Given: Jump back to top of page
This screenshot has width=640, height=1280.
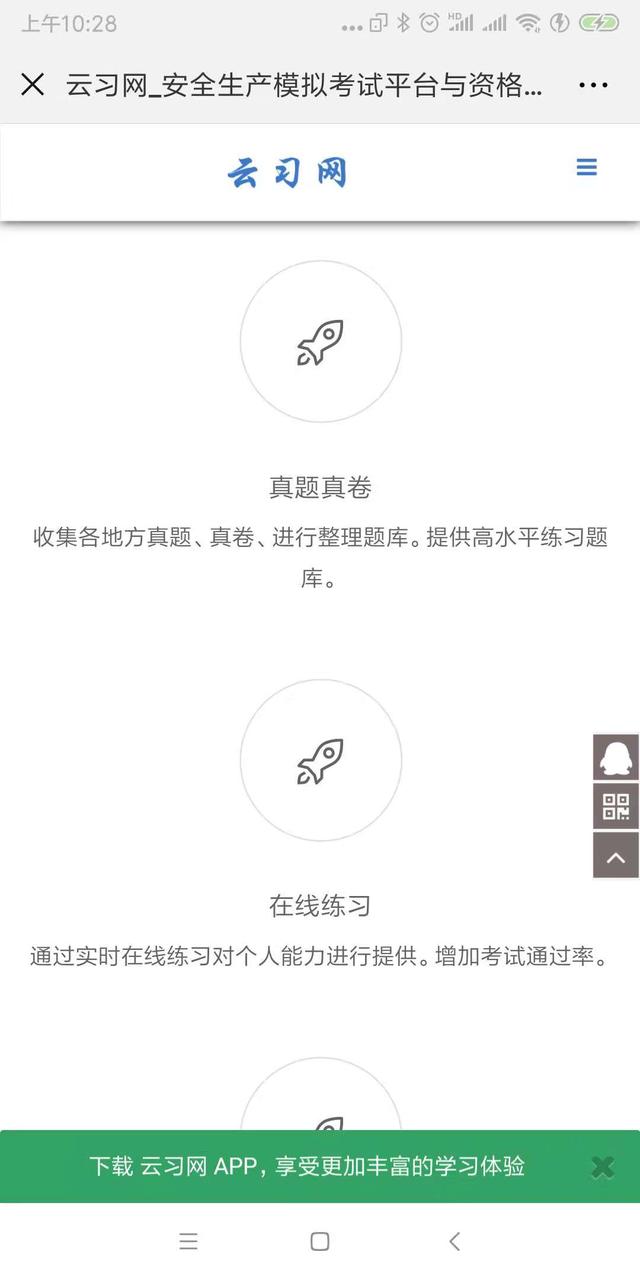Looking at the screenshot, I should 616,856.
